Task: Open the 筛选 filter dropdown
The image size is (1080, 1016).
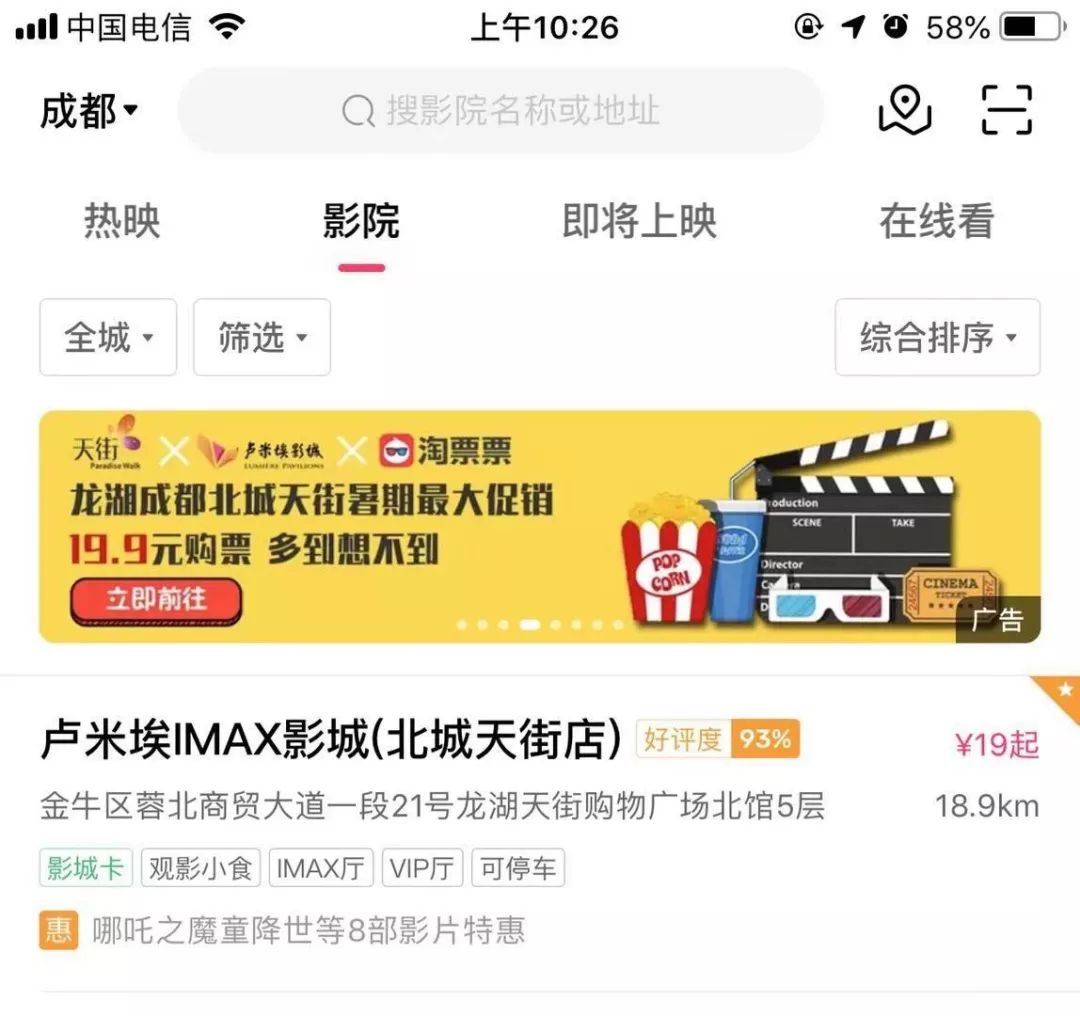Action: click(261, 337)
